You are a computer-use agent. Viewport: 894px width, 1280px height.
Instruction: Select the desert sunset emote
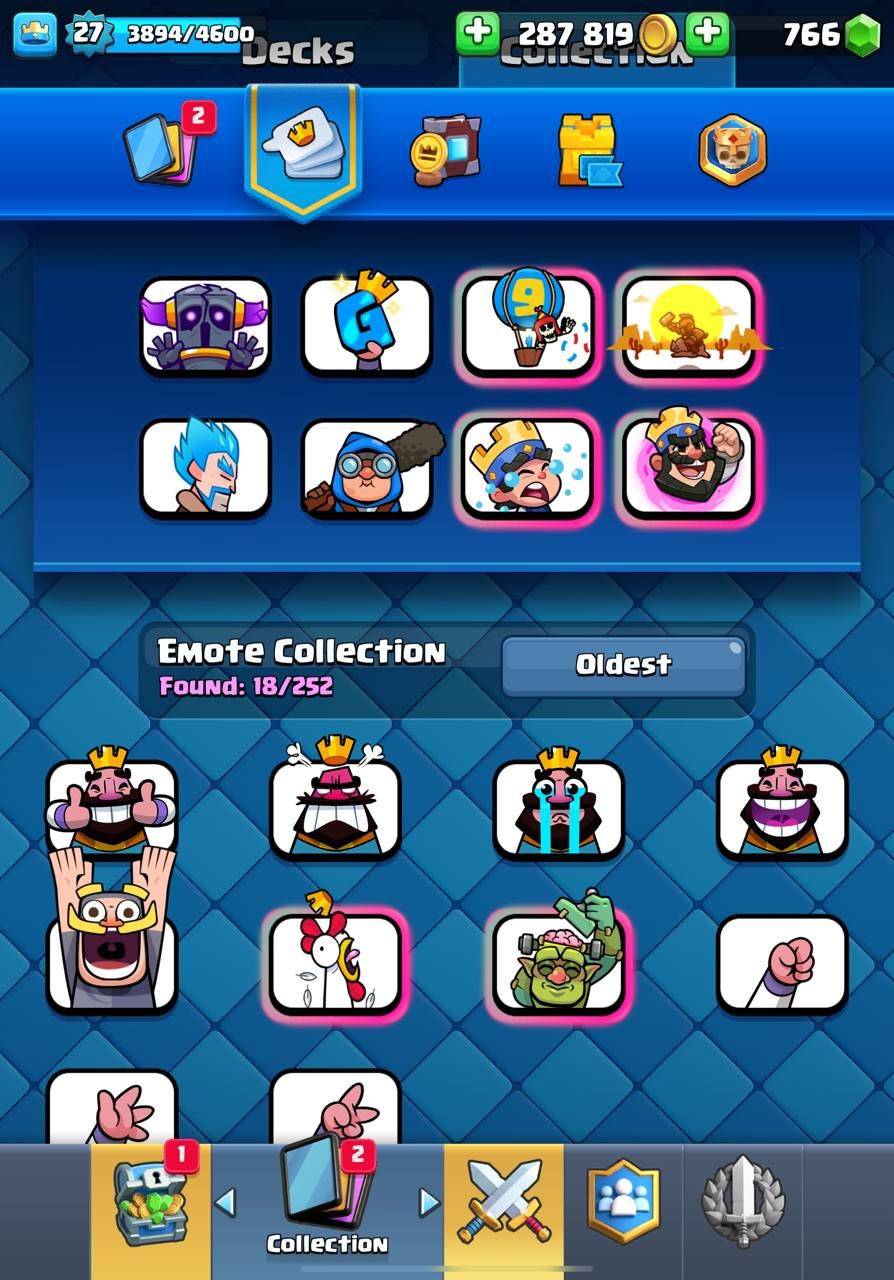click(x=689, y=326)
